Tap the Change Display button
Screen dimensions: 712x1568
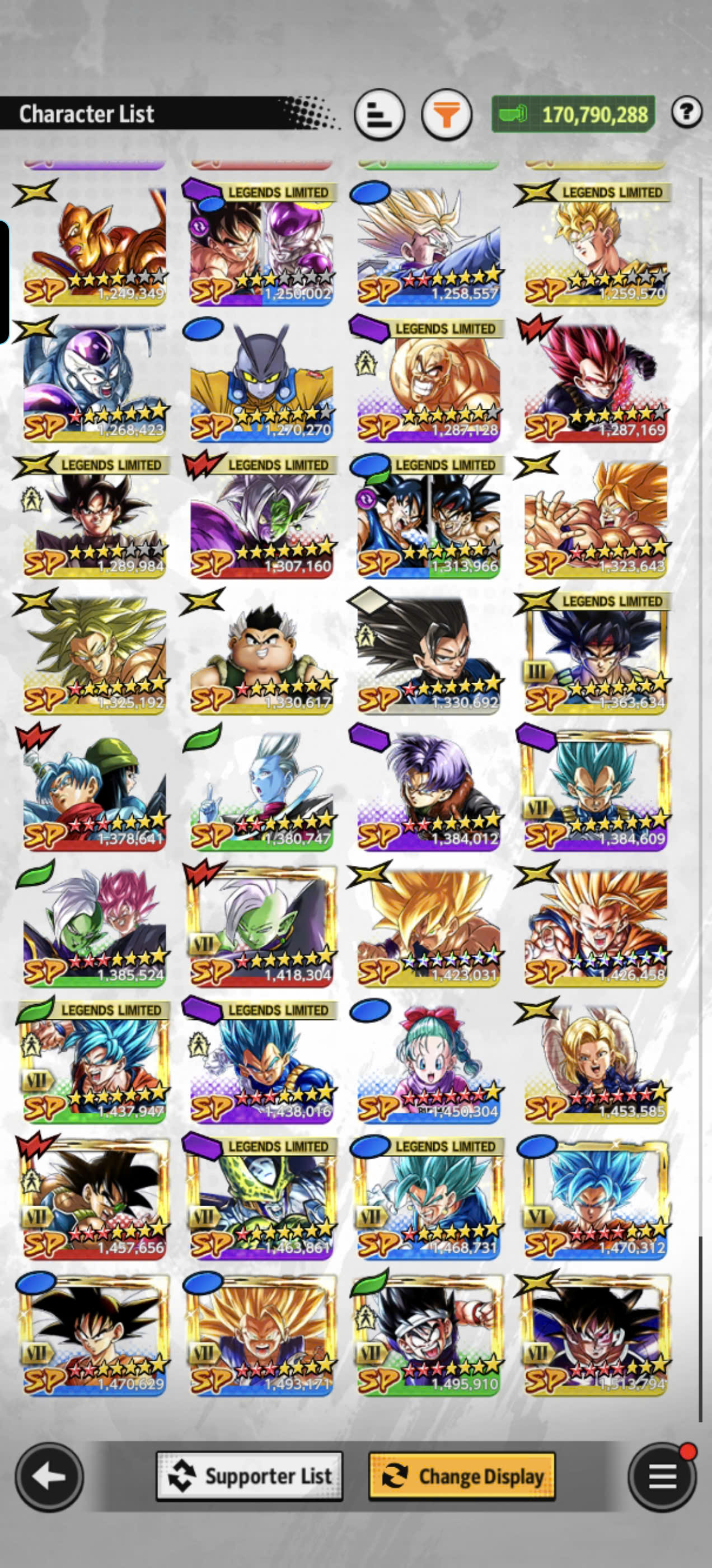point(462,1476)
